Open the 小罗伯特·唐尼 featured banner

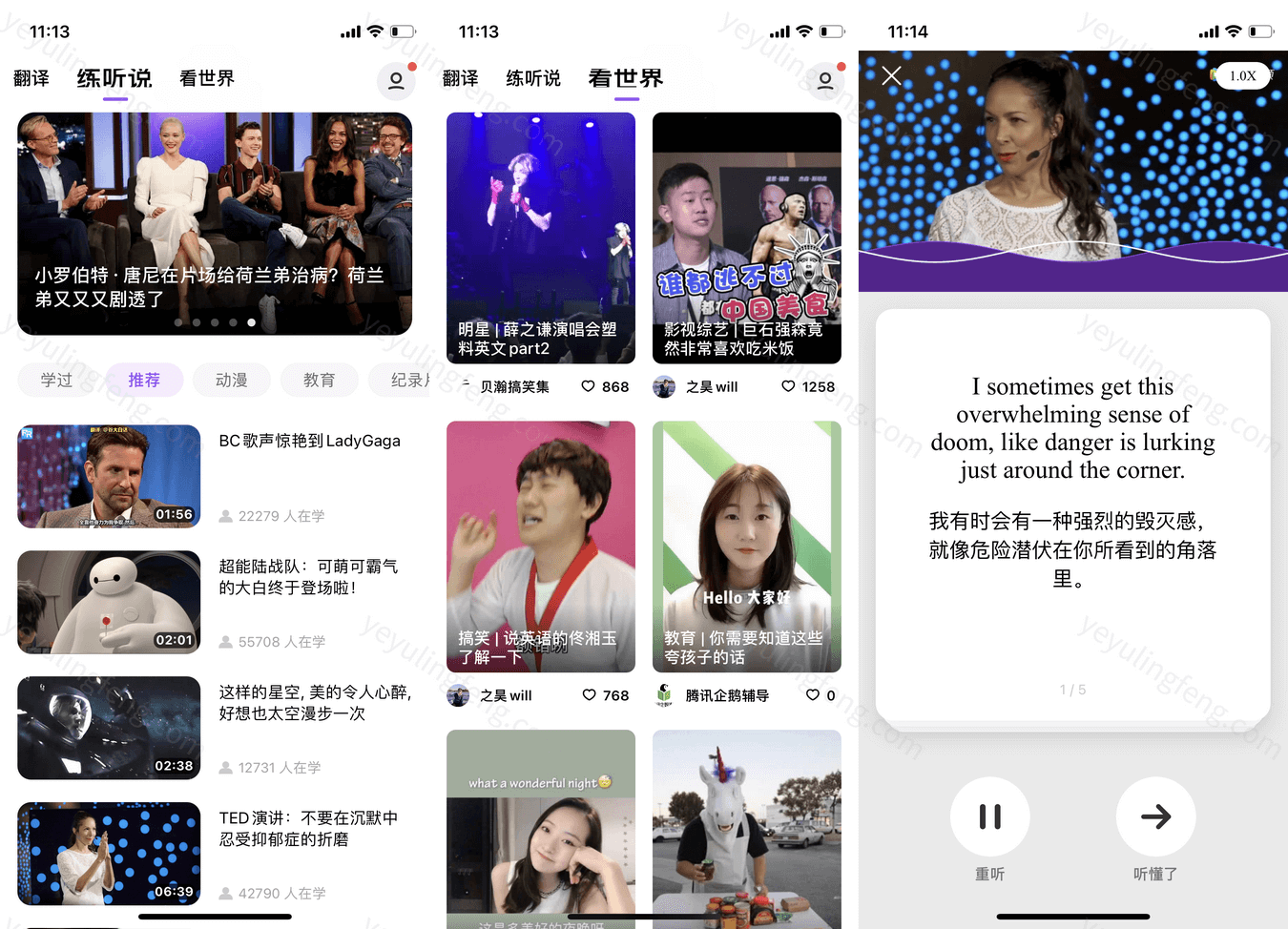tap(215, 223)
